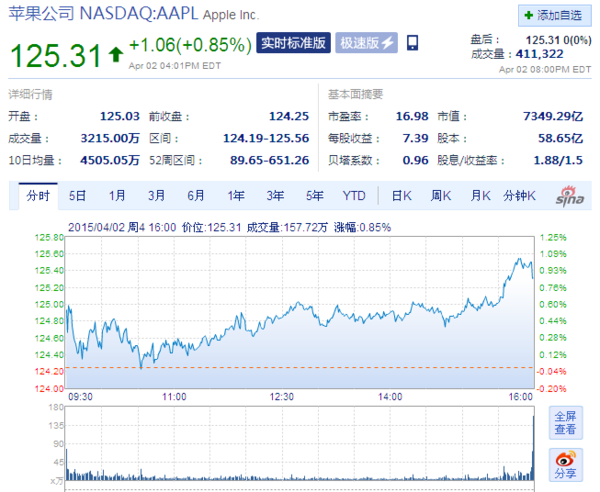Open the 分钟K chart dropdown

tap(520, 195)
